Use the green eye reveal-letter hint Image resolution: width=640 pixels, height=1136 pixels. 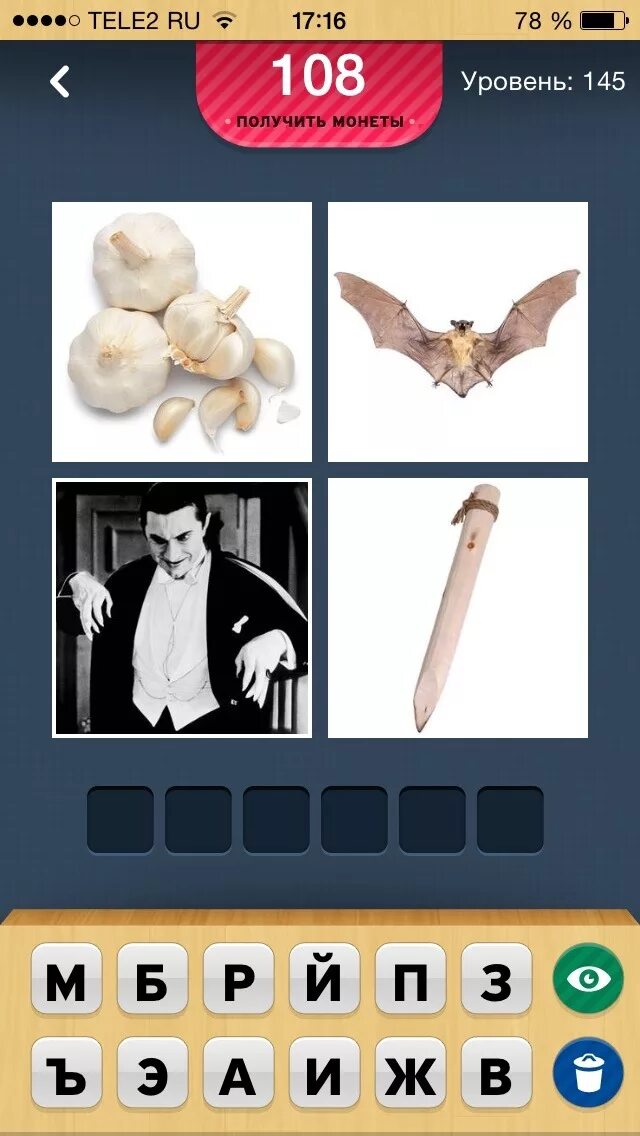click(x=588, y=979)
